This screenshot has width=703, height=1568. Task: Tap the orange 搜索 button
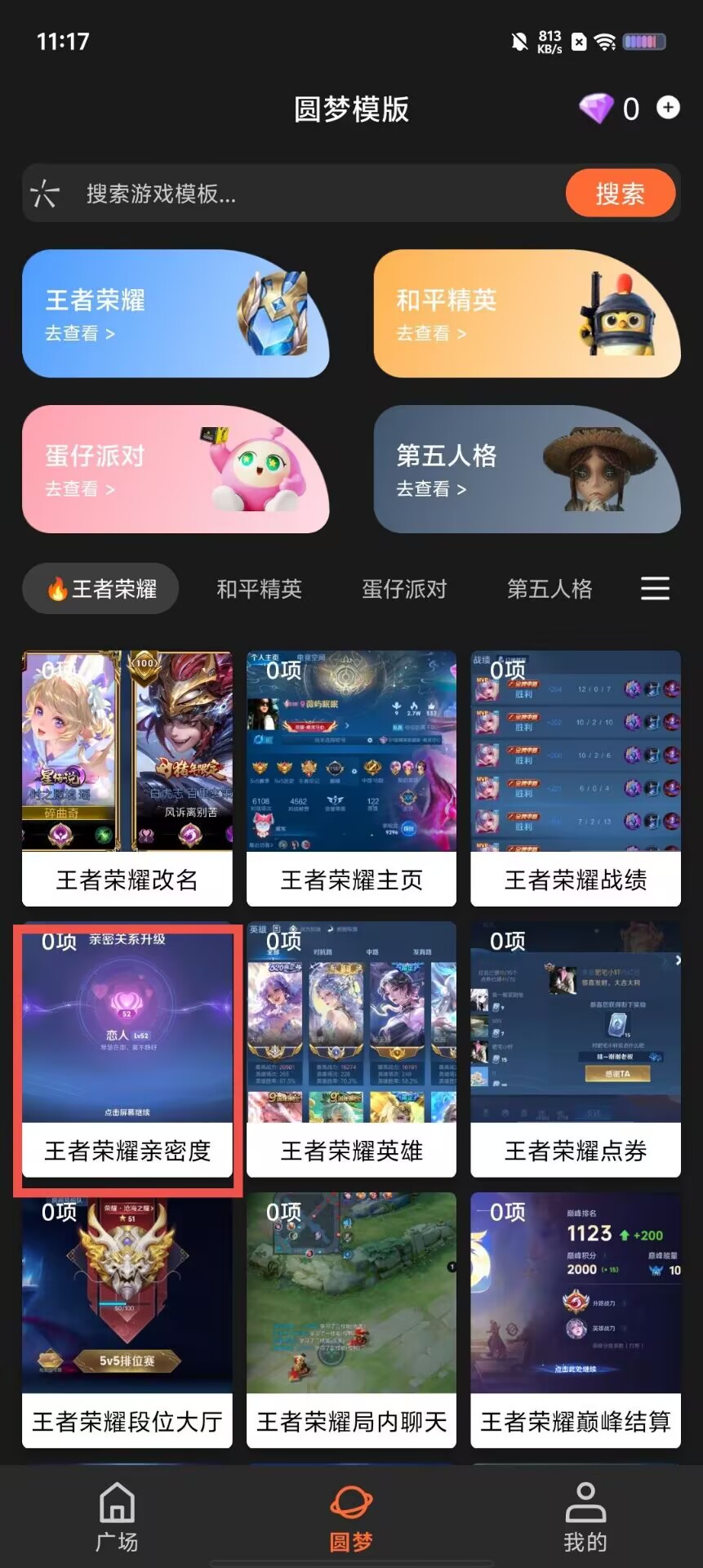pyautogui.click(x=621, y=194)
